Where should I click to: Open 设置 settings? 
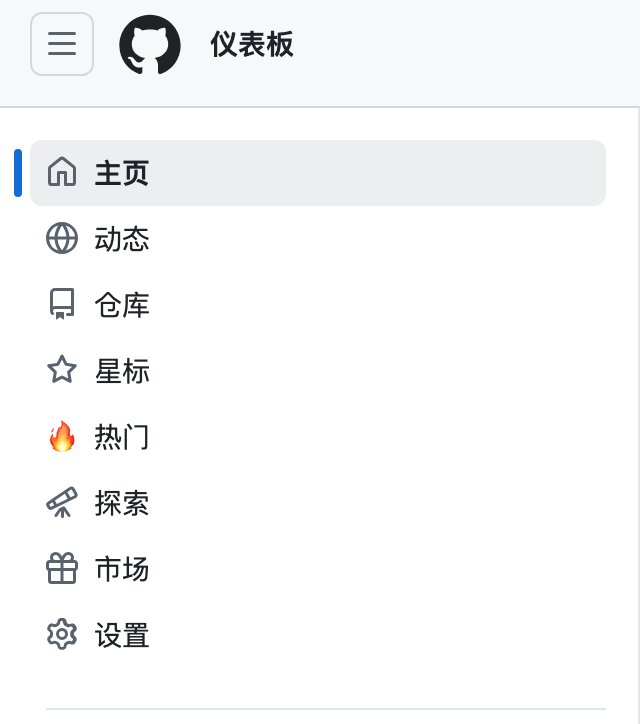(x=120, y=635)
